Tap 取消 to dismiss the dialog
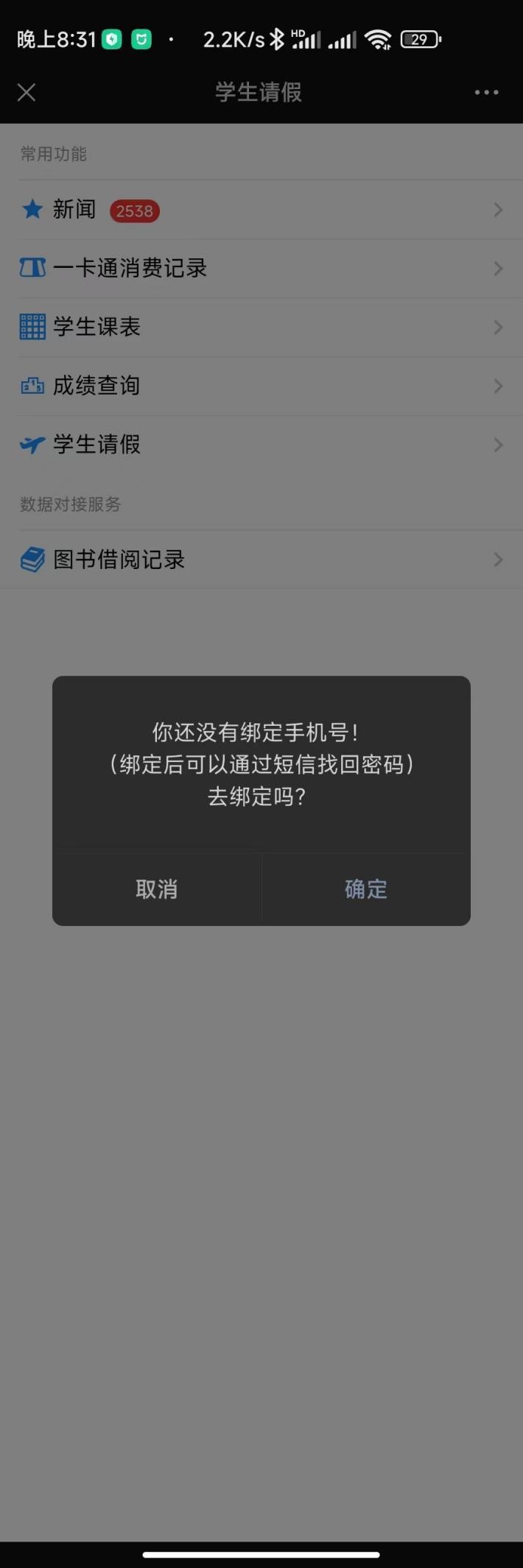The width and height of the screenshot is (523, 1568). pos(156,889)
